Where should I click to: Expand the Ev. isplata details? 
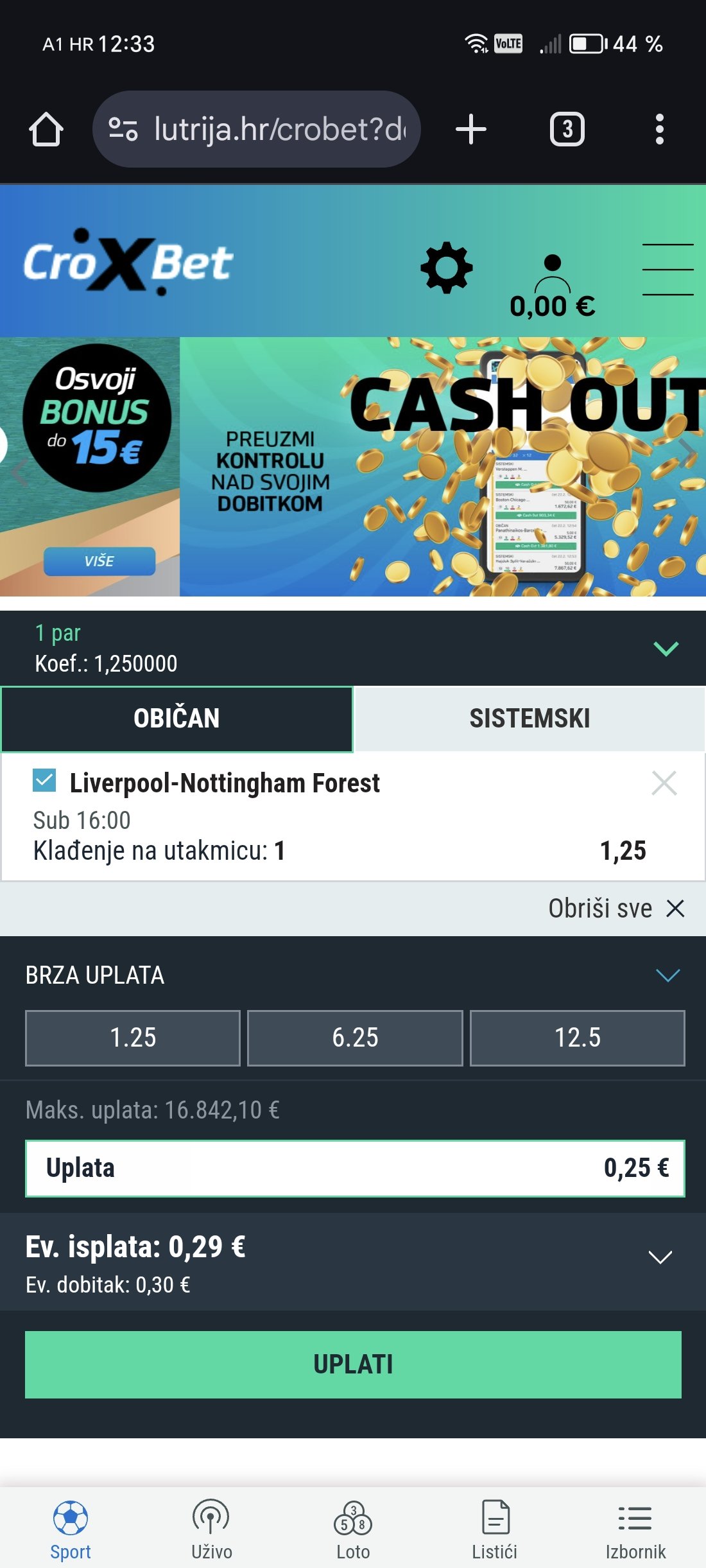pyautogui.click(x=660, y=1257)
